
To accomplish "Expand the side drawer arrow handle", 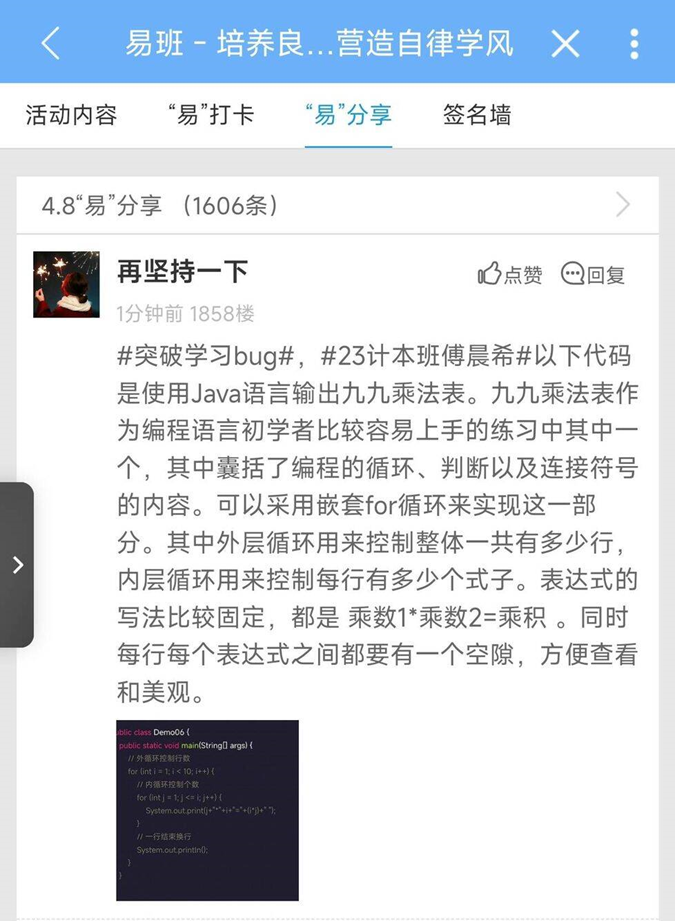I will (17, 565).
